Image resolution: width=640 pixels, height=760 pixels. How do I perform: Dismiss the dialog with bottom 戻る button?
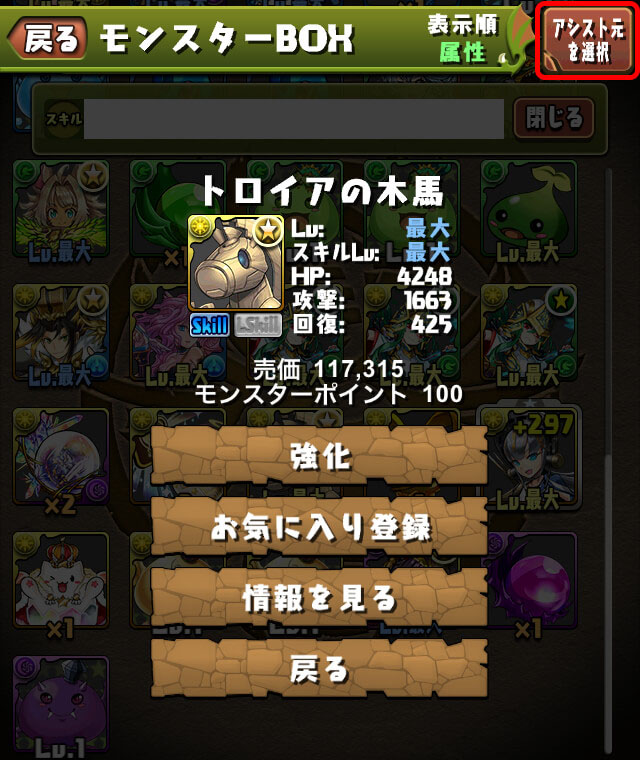tap(319, 668)
